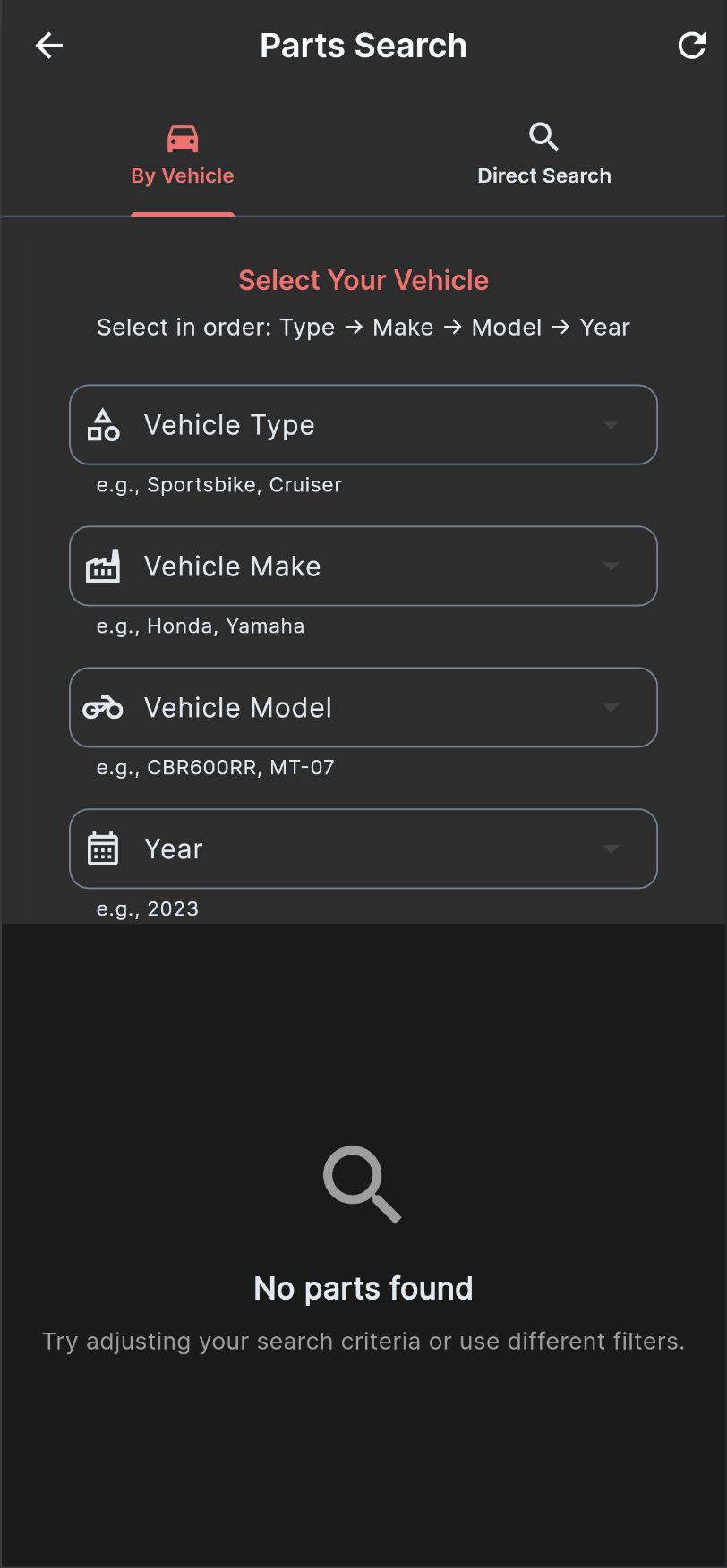The image size is (727, 1568).
Task: Tap the large search icon in No parts found area
Action: (x=361, y=1185)
